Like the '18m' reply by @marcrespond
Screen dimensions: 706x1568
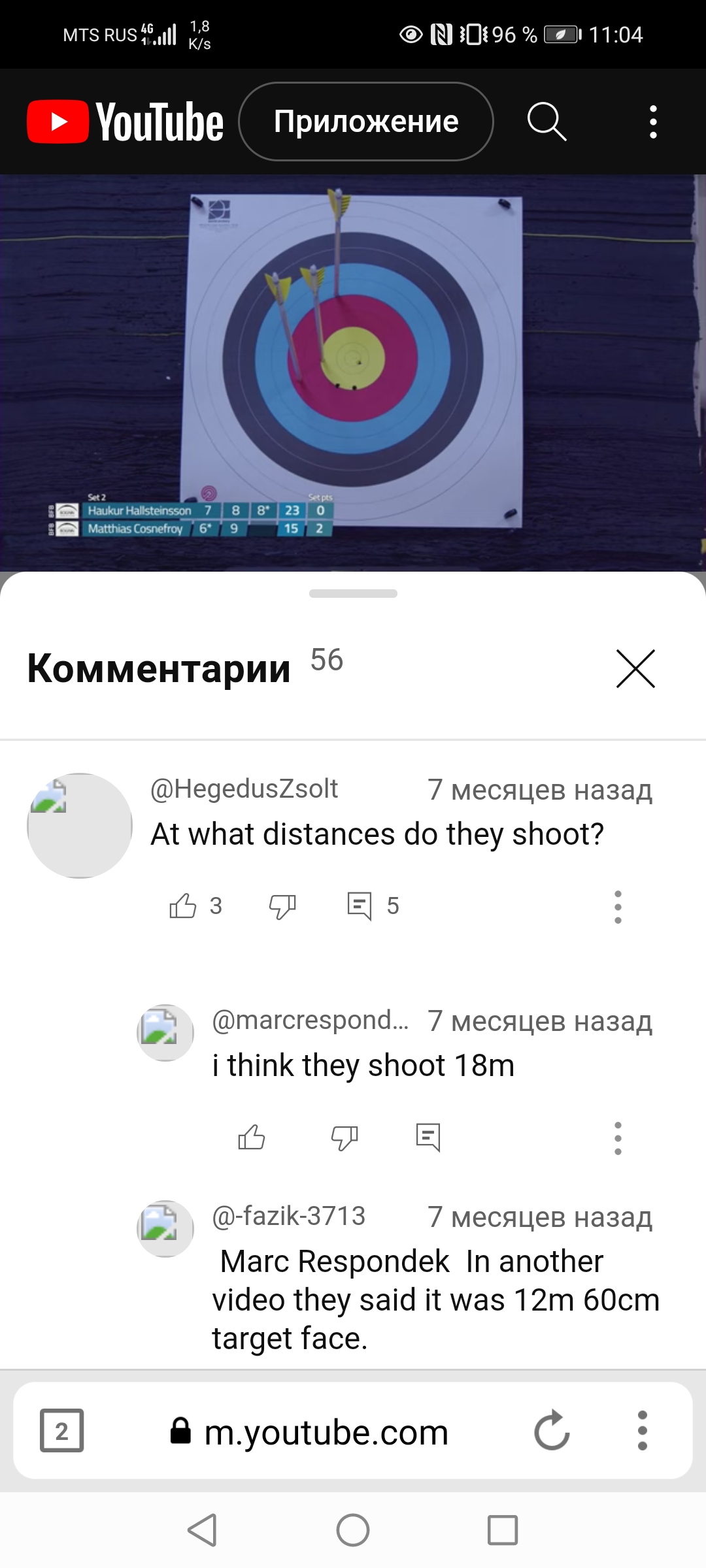[252, 1137]
